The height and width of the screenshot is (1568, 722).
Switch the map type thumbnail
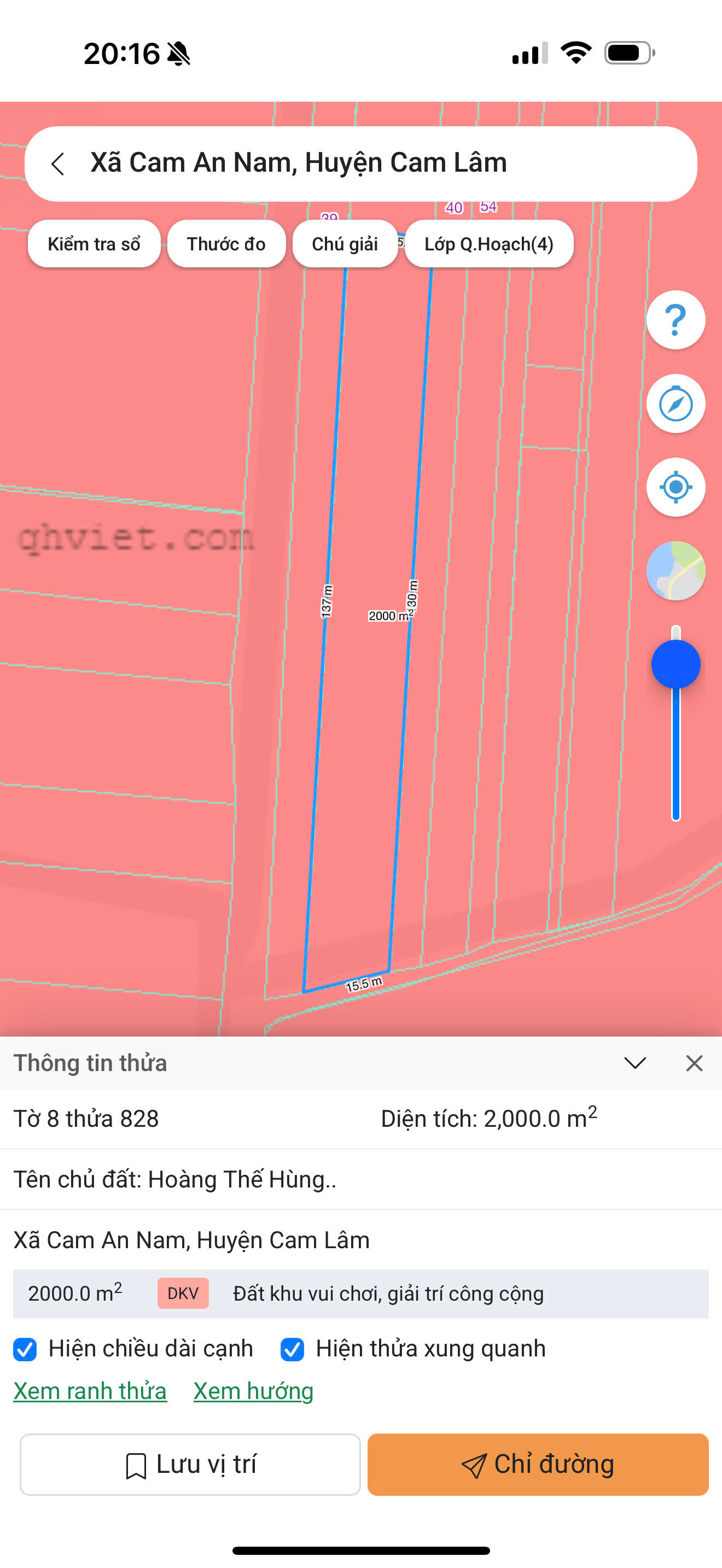click(675, 571)
